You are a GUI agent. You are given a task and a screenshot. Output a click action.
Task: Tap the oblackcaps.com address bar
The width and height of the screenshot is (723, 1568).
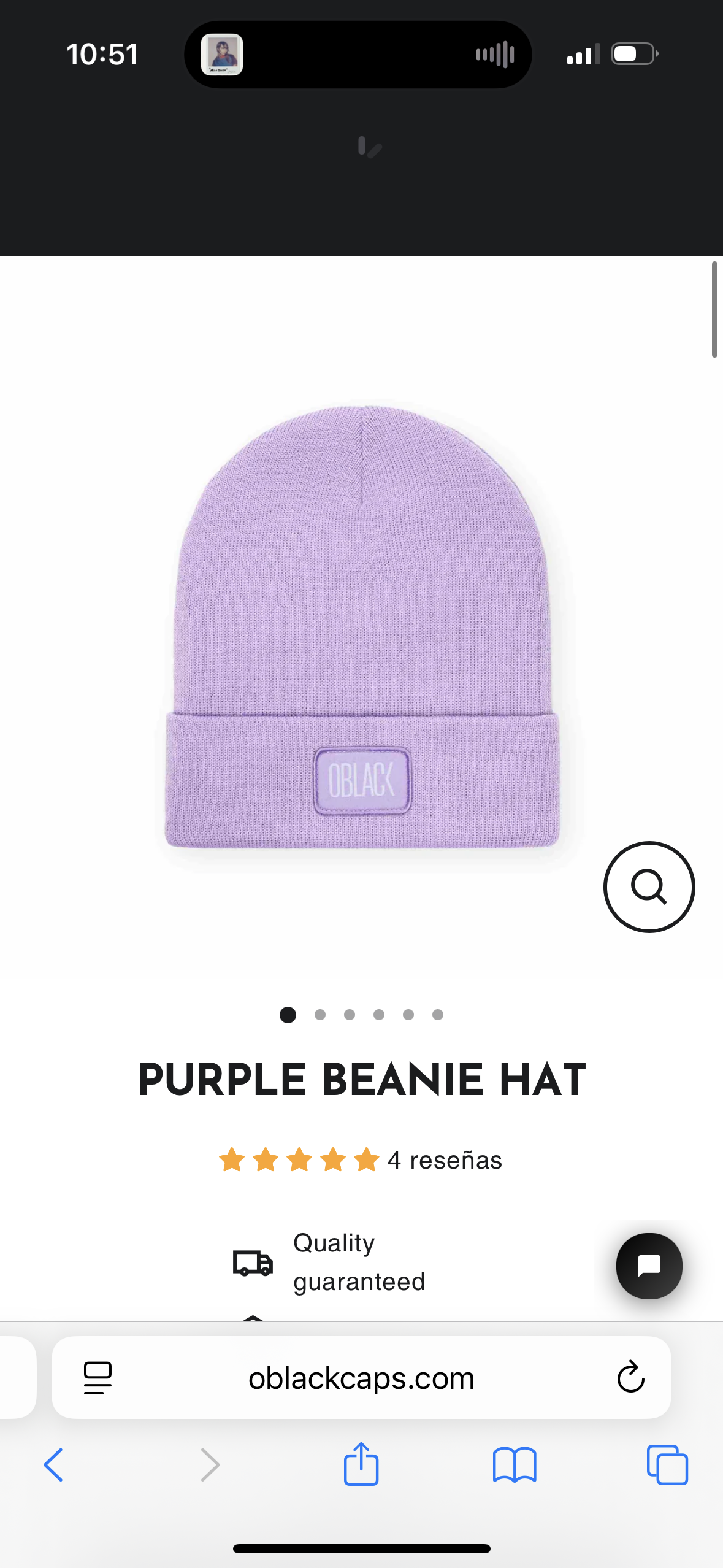click(x=361, y=1378)
